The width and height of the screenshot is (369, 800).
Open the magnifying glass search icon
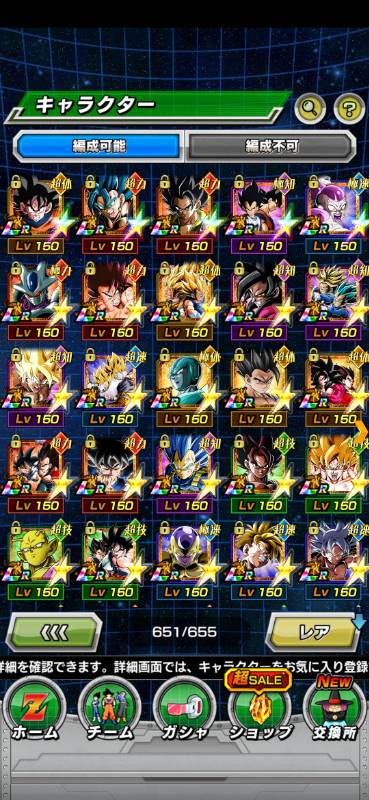(310, 108)
